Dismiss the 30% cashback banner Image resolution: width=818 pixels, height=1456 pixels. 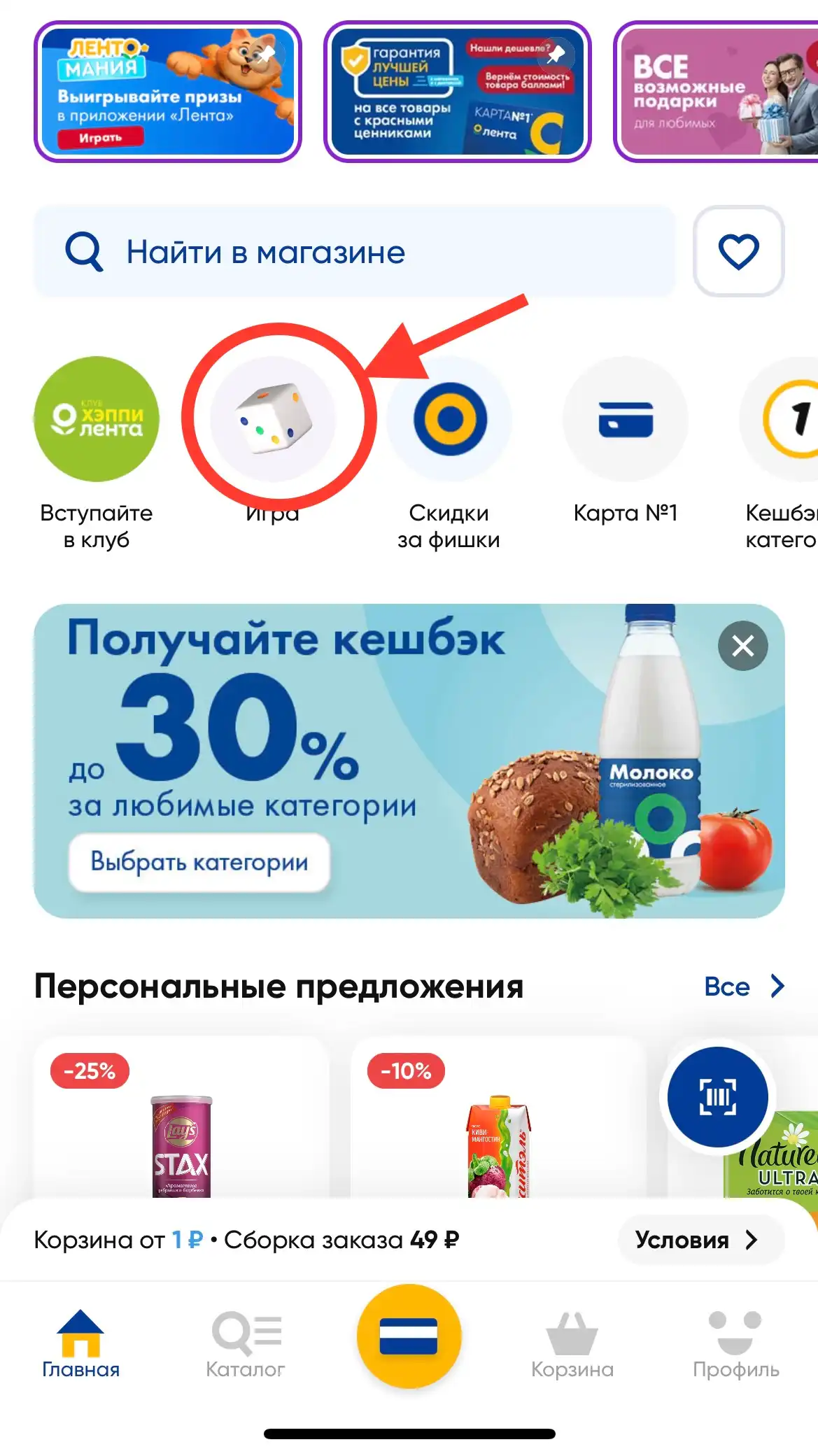[x=743, y=646]
